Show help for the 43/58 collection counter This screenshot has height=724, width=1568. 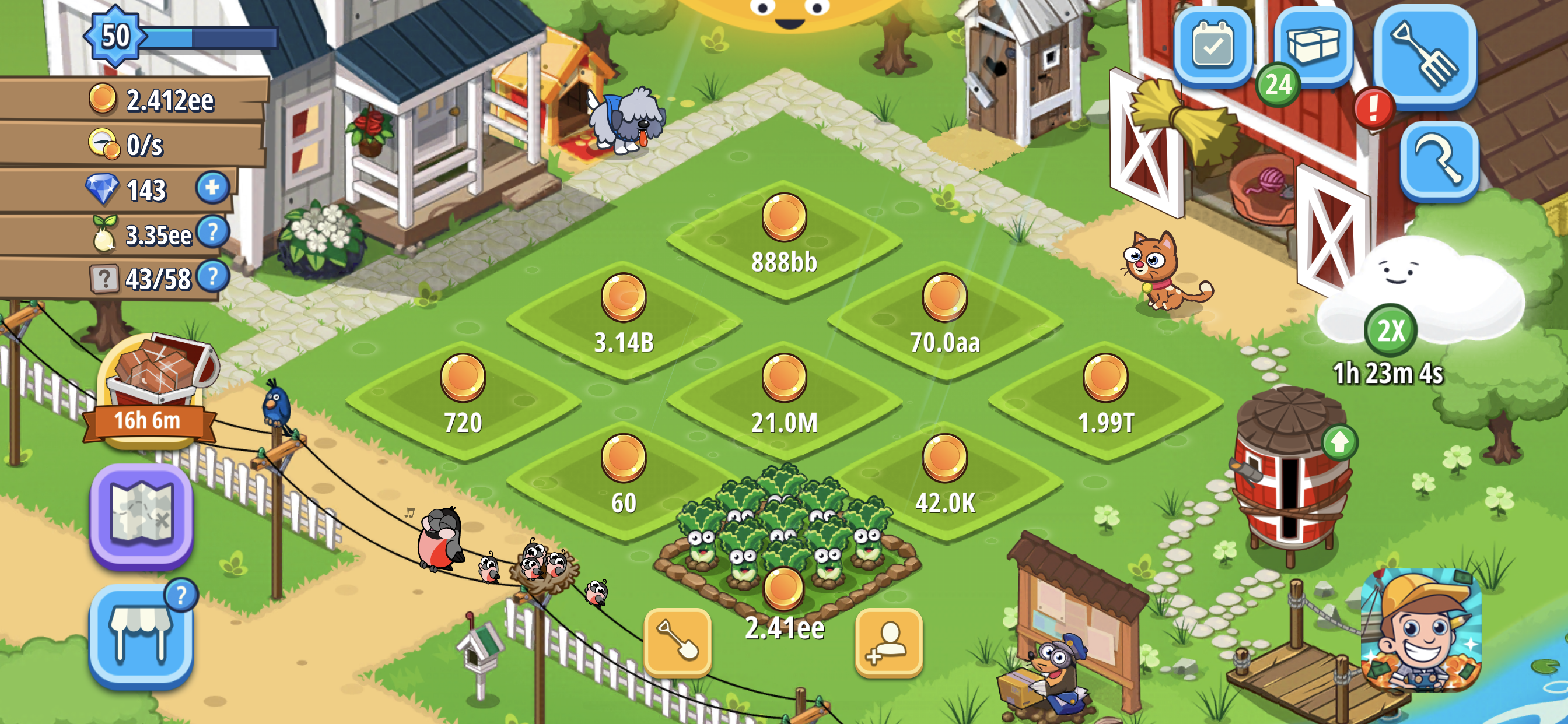click(x=212, y=277)
